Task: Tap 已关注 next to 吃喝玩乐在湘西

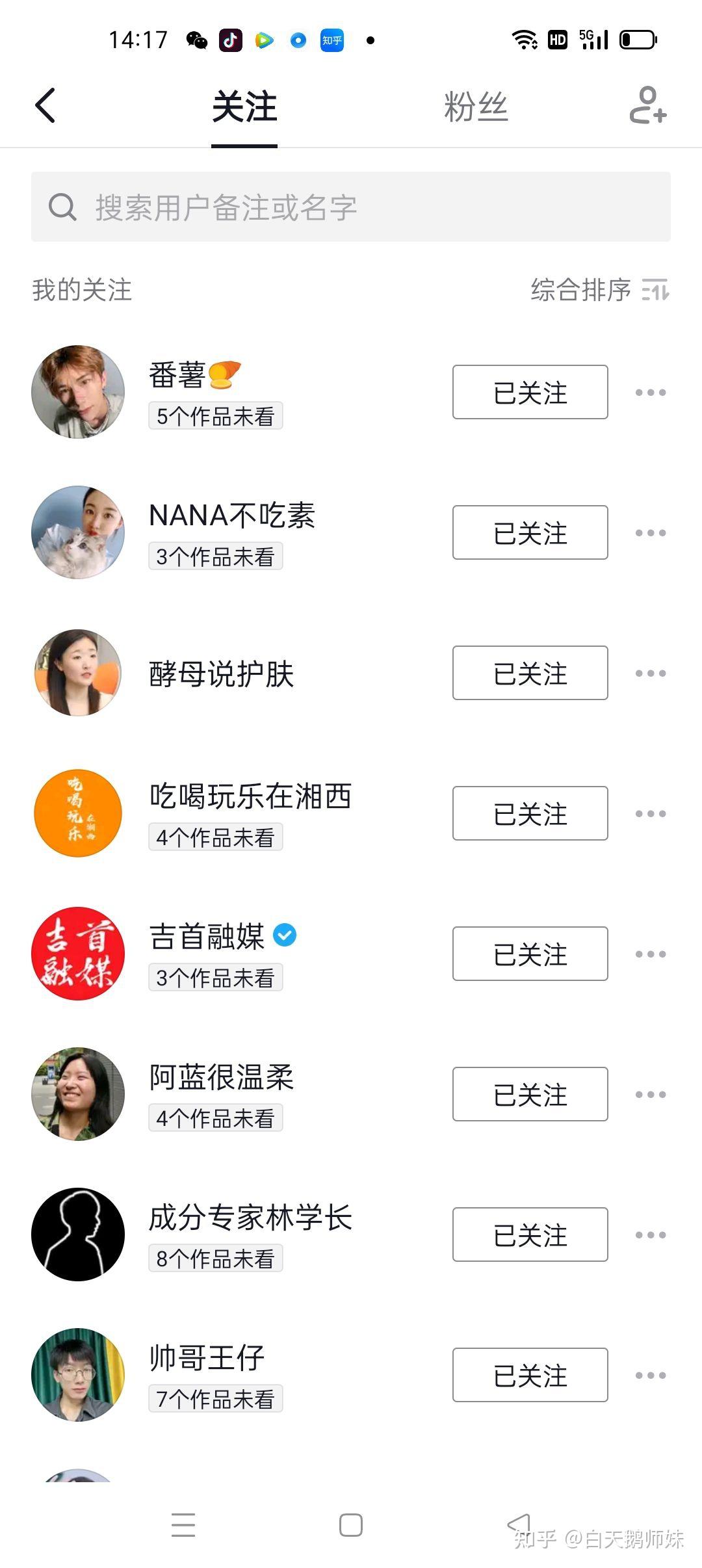Action: [530, 813]
